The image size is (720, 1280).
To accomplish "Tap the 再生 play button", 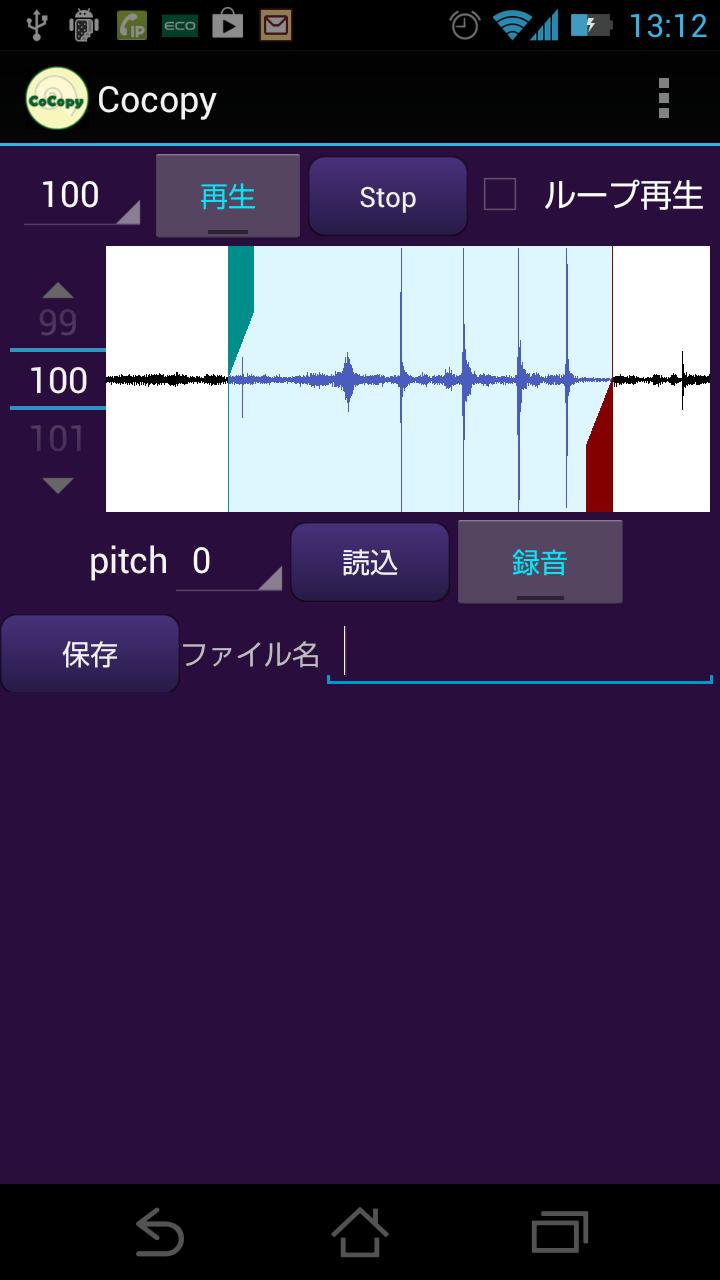I will 228,196.
